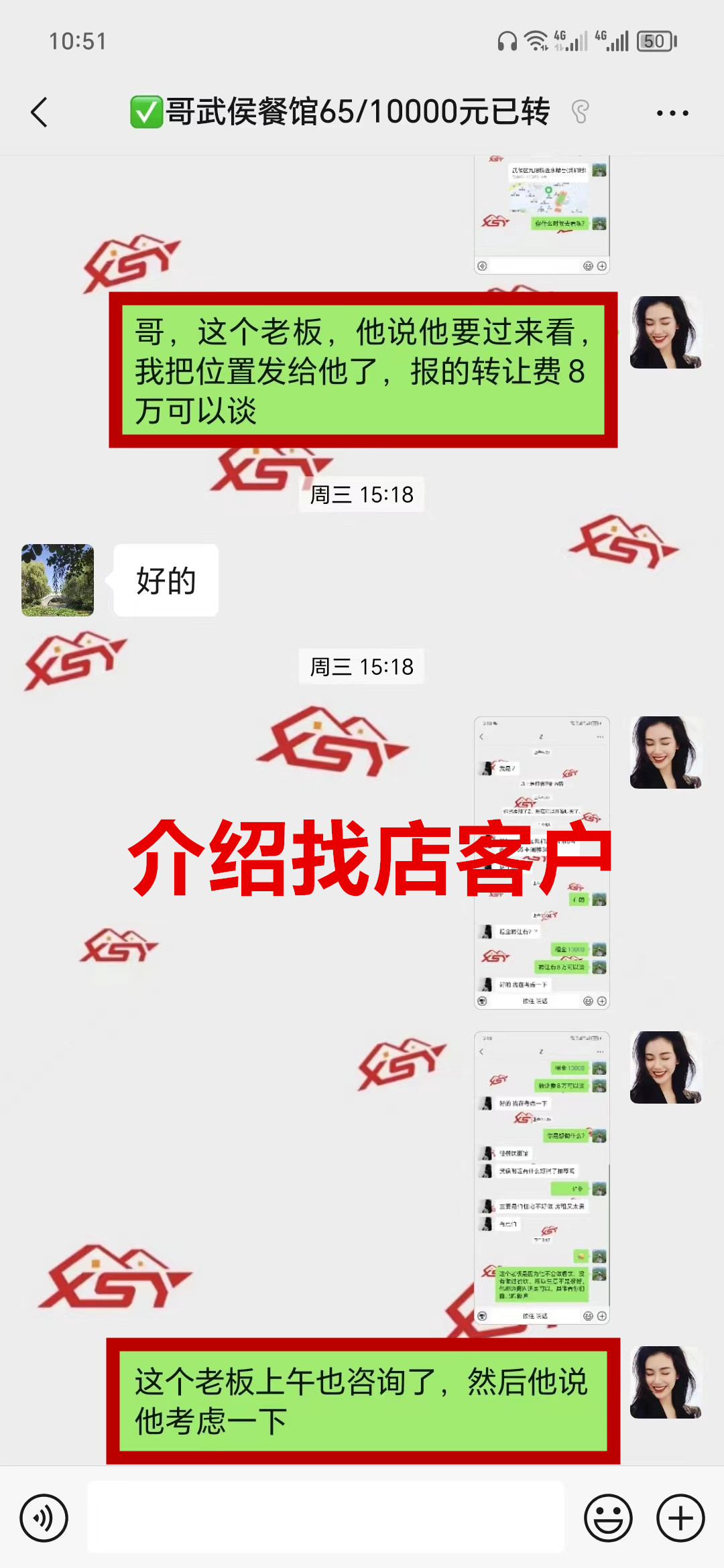Open the chat's overflow menu

(x=672, y=113)
